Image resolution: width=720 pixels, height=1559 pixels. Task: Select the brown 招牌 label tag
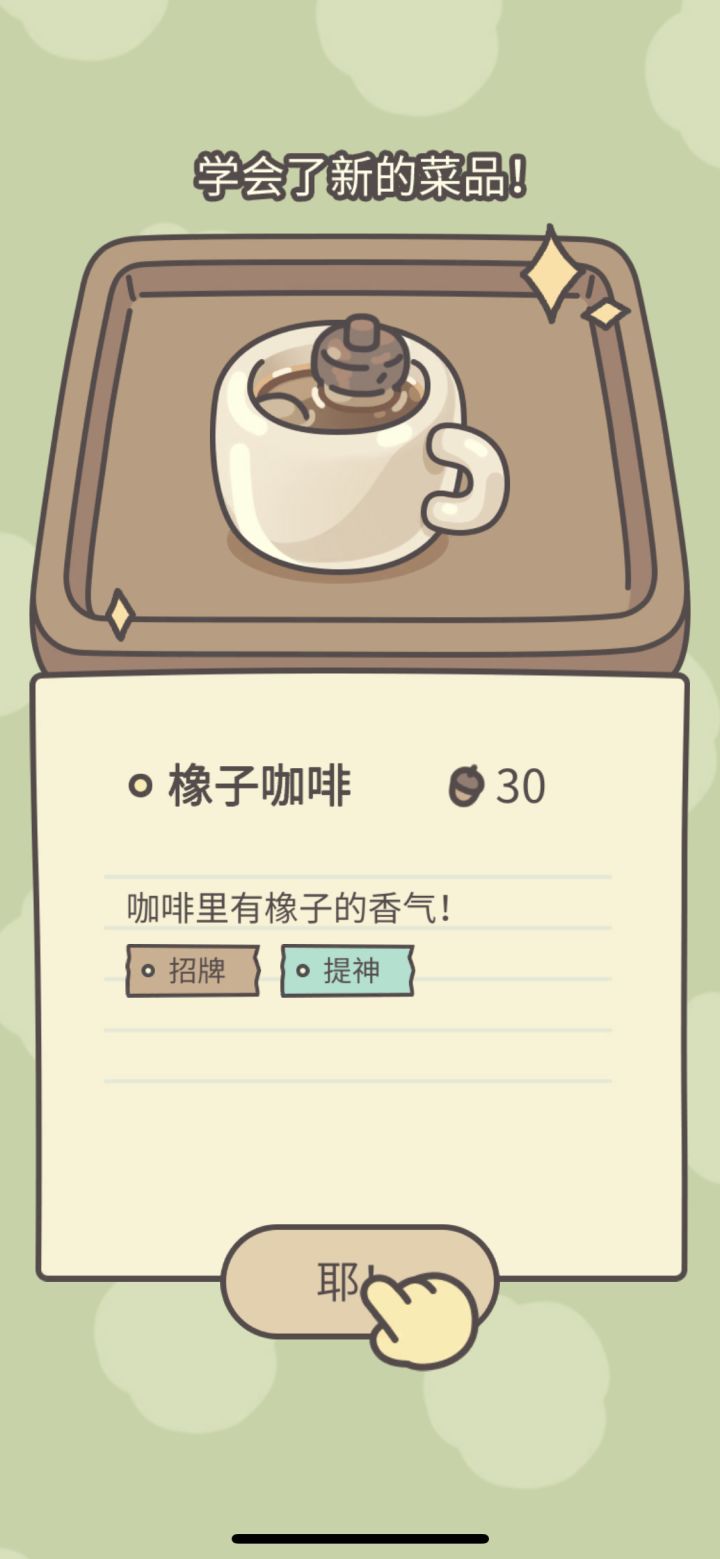tap(192, 969)
